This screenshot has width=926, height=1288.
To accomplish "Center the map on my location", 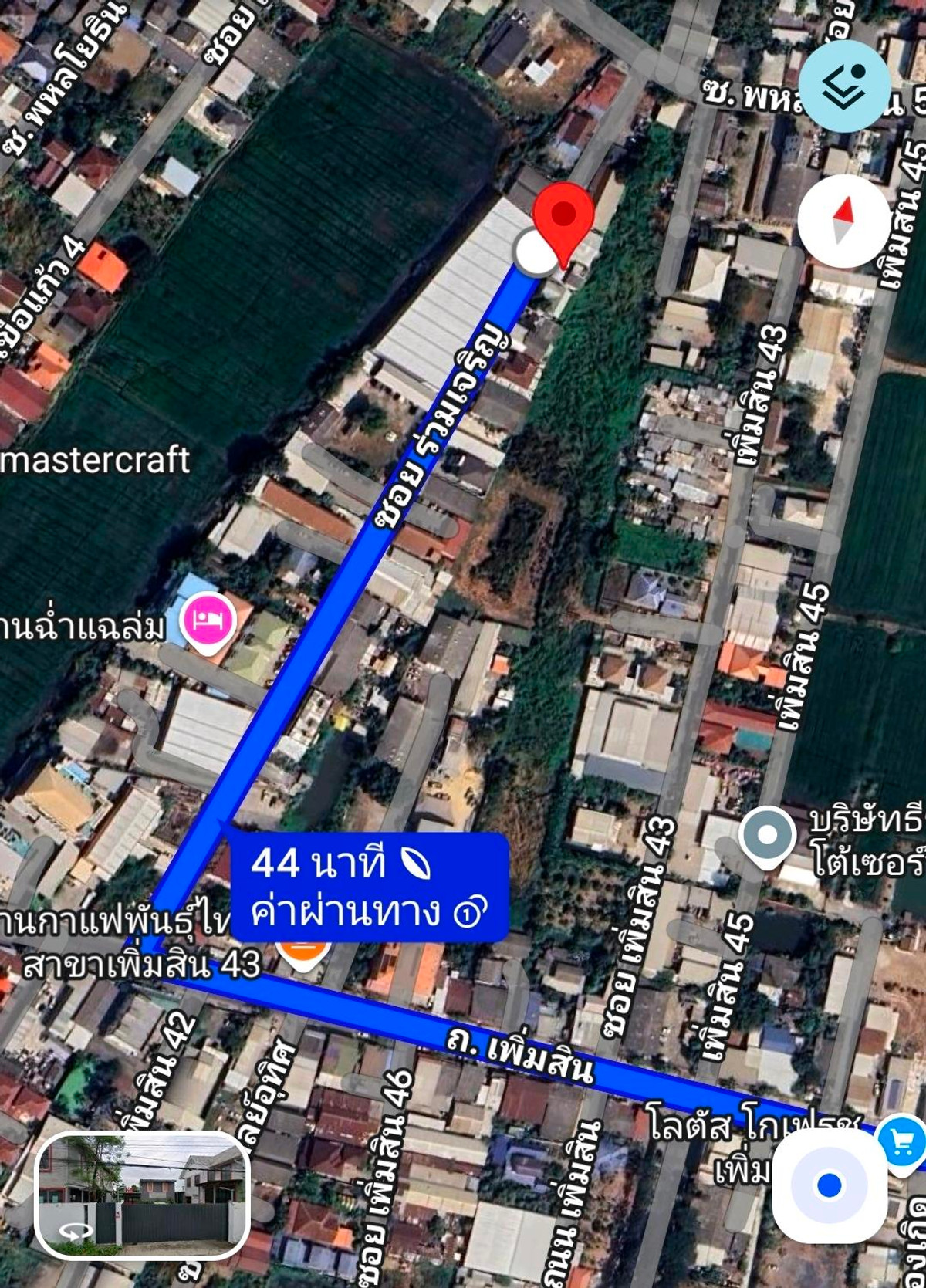I will coord(830,1185).
